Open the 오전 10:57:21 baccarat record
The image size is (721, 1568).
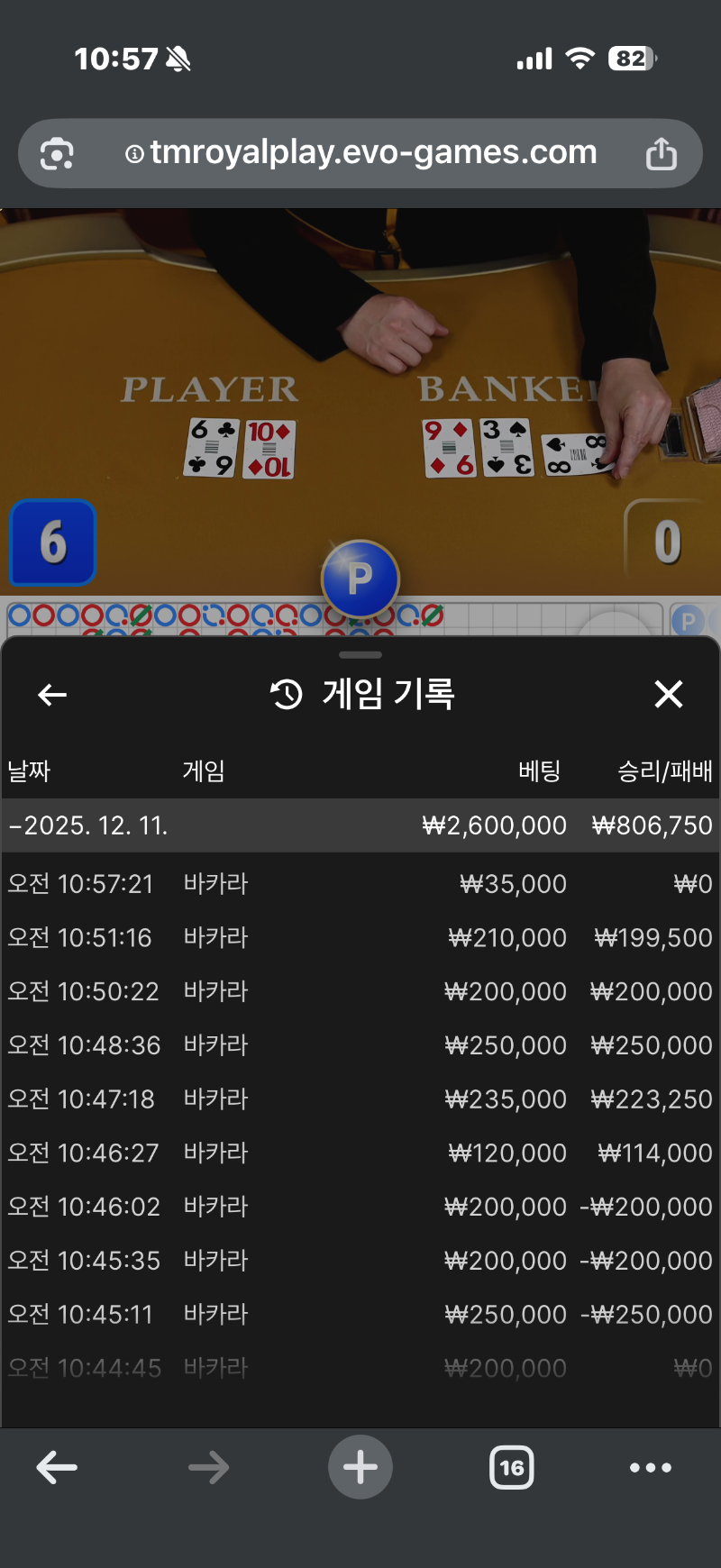360,884
